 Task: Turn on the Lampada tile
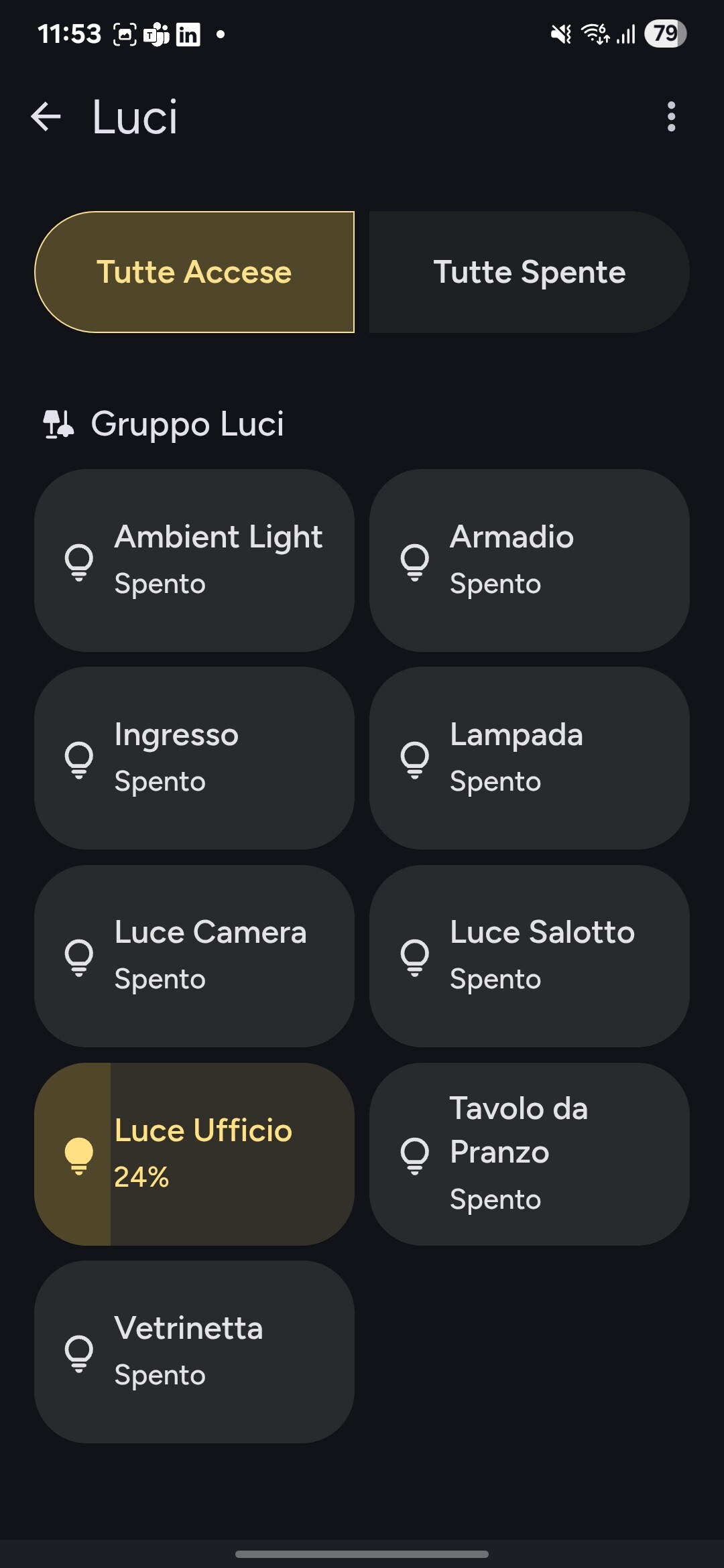click(529, 758)
